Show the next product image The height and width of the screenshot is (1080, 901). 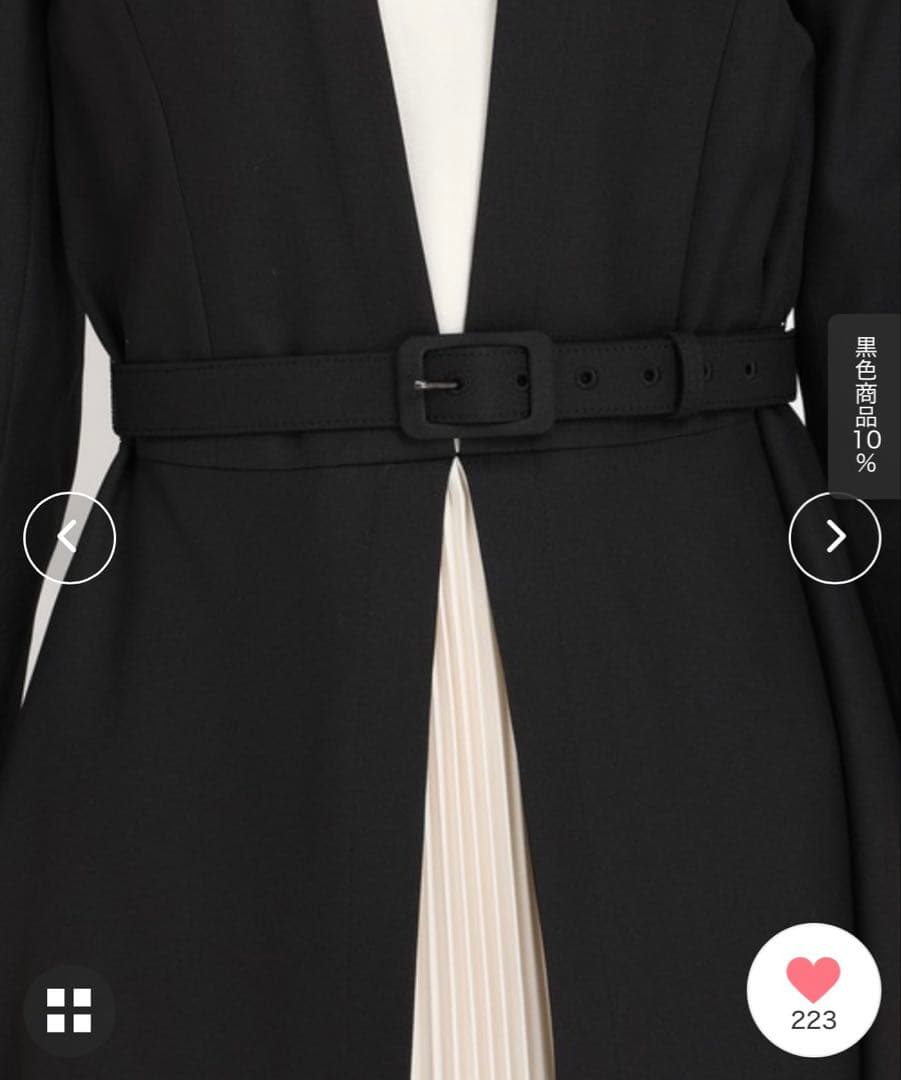834,538
